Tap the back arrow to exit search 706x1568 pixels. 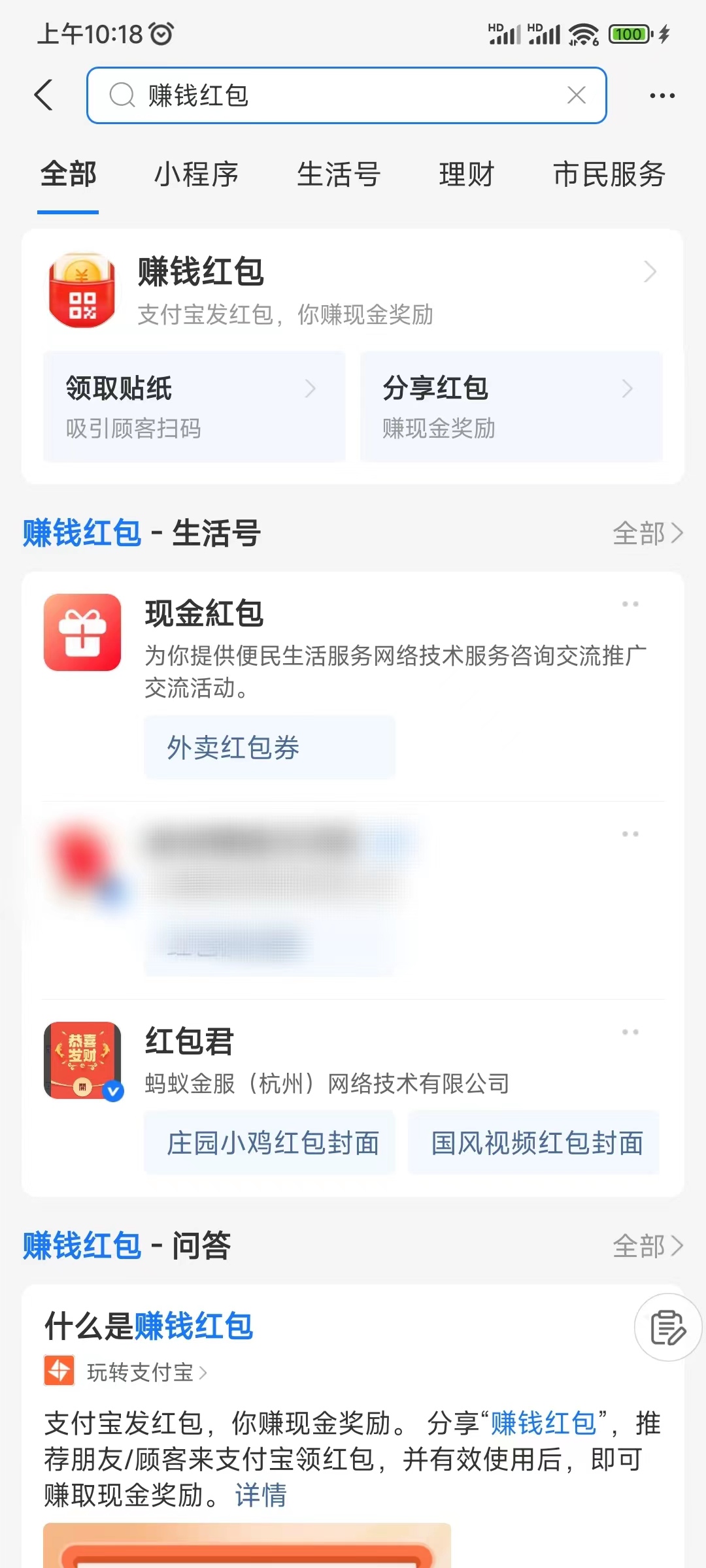[x=43, y=95]
